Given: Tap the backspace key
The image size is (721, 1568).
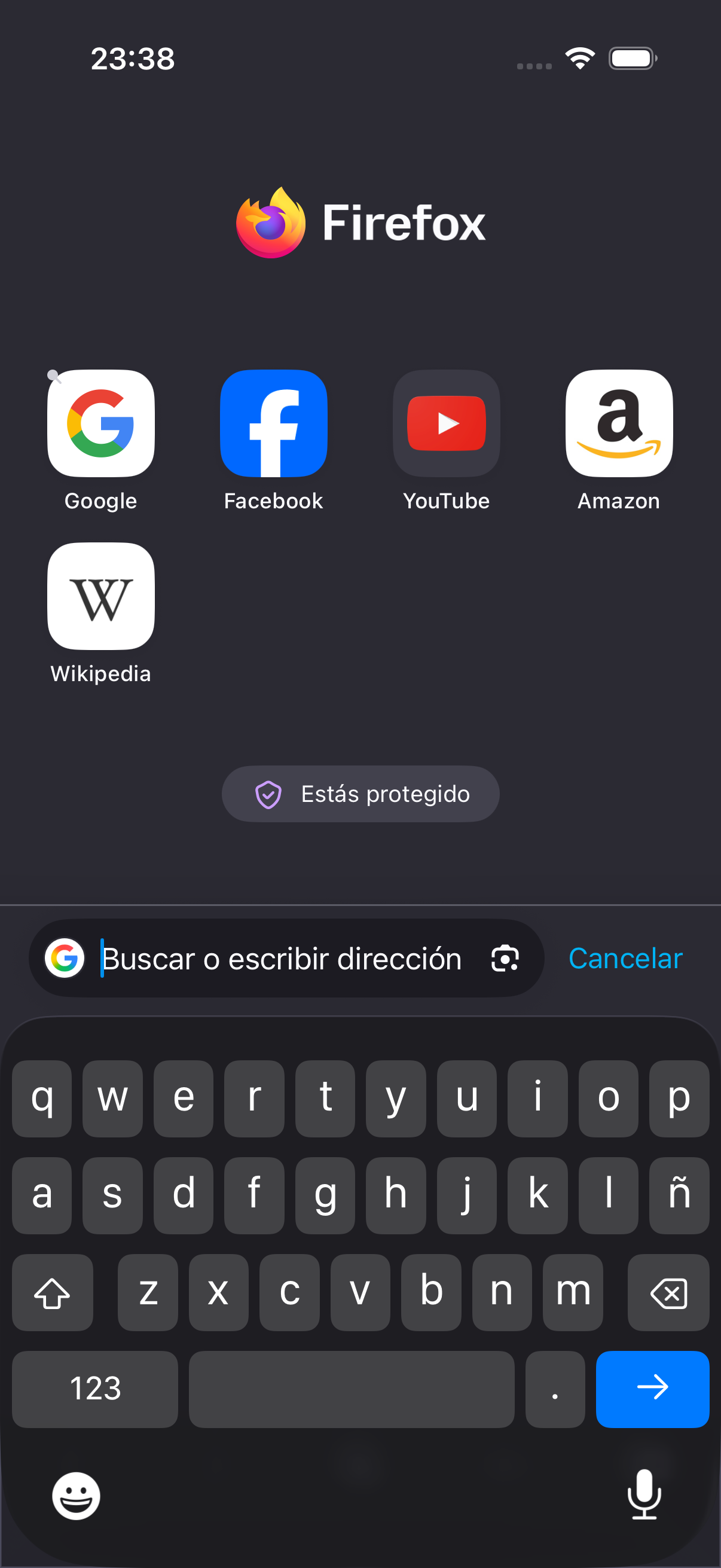Looking at the screenshot, I should pos(668,1292).
